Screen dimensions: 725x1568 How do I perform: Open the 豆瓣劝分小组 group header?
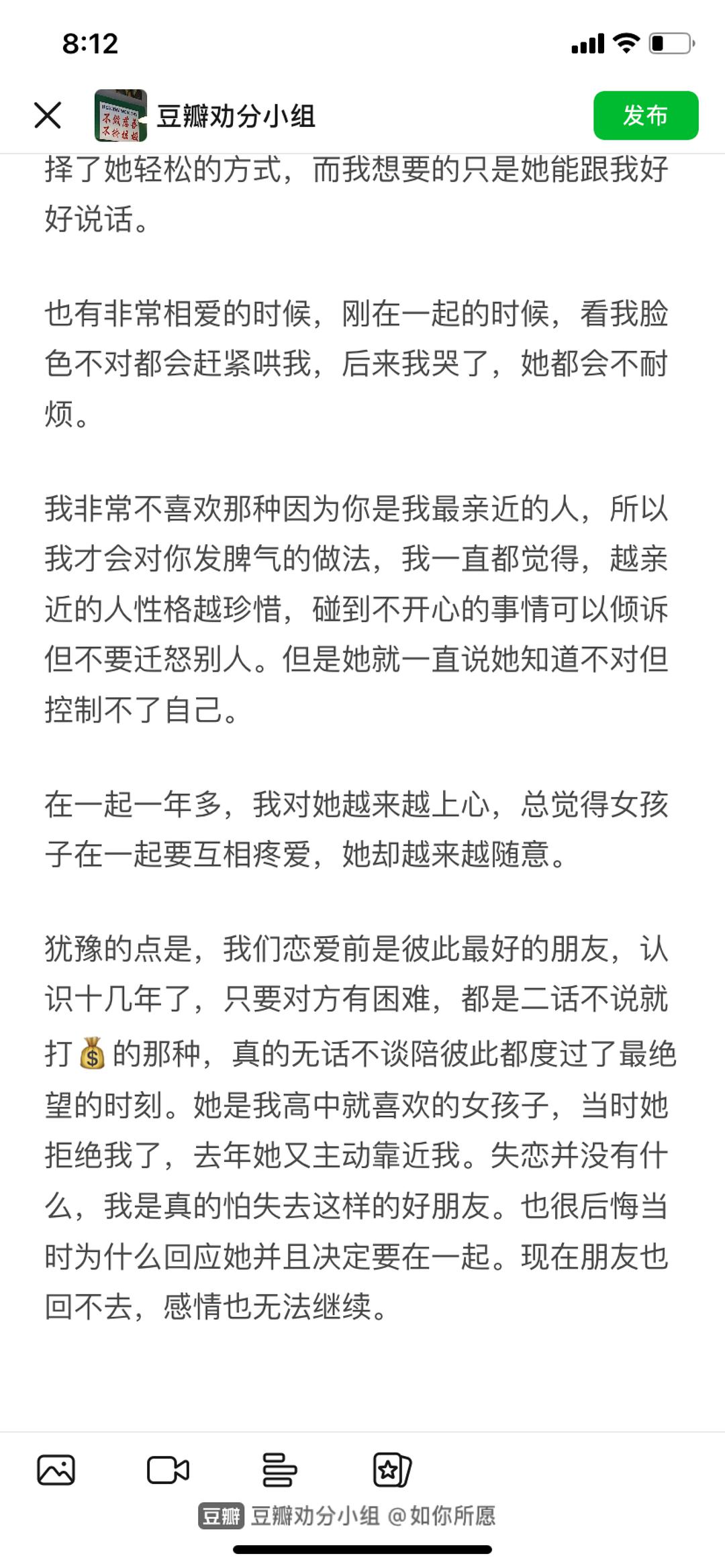[x=205, y=115]
